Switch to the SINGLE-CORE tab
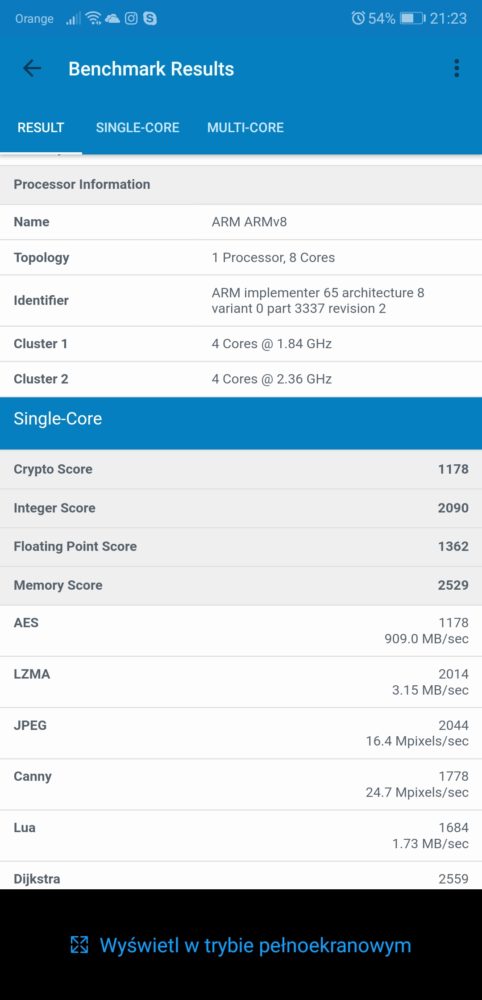Screen dimensions: 482x1000 click(x=138, y=128)
